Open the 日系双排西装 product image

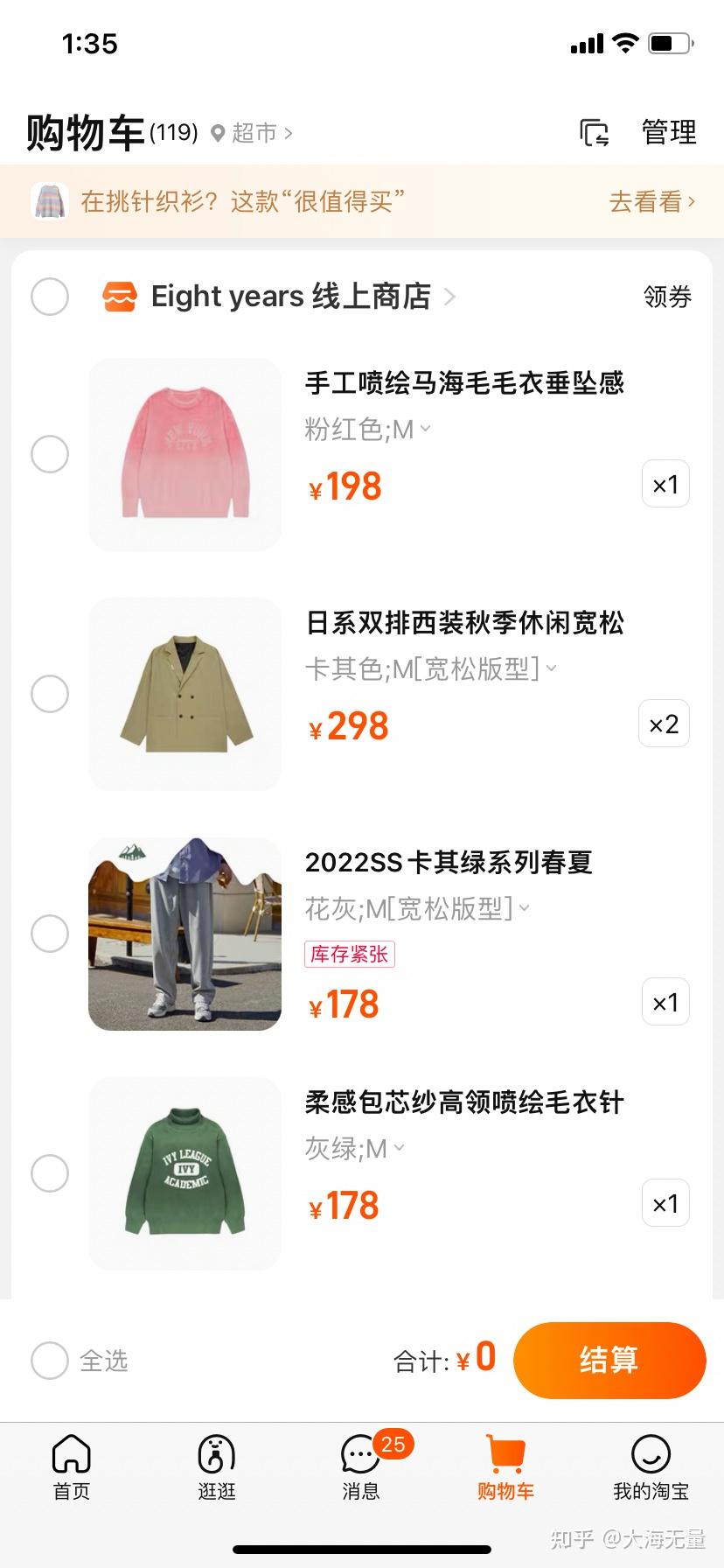(184, 694)
